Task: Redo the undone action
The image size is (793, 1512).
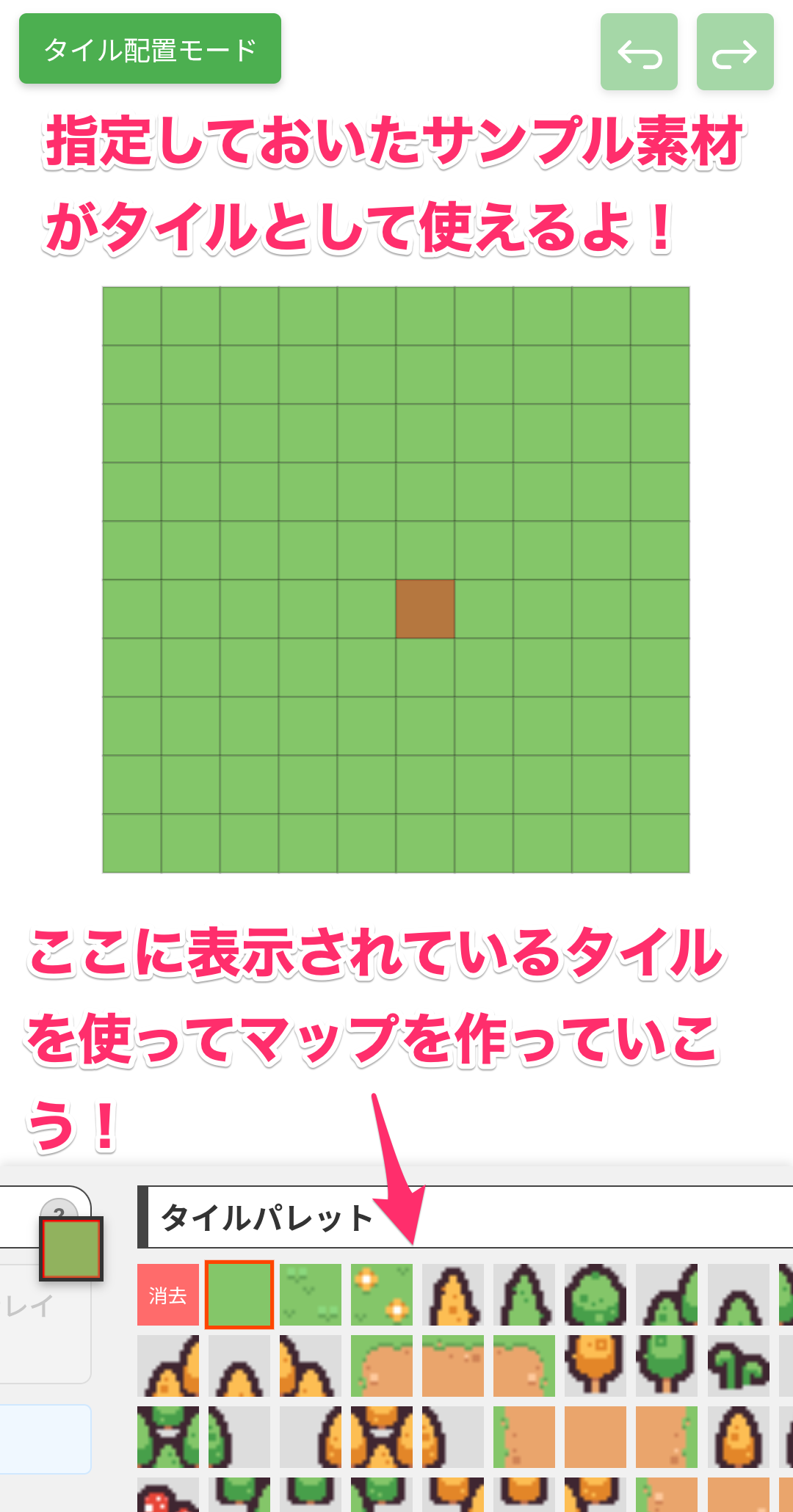Action: coord(735,53)
